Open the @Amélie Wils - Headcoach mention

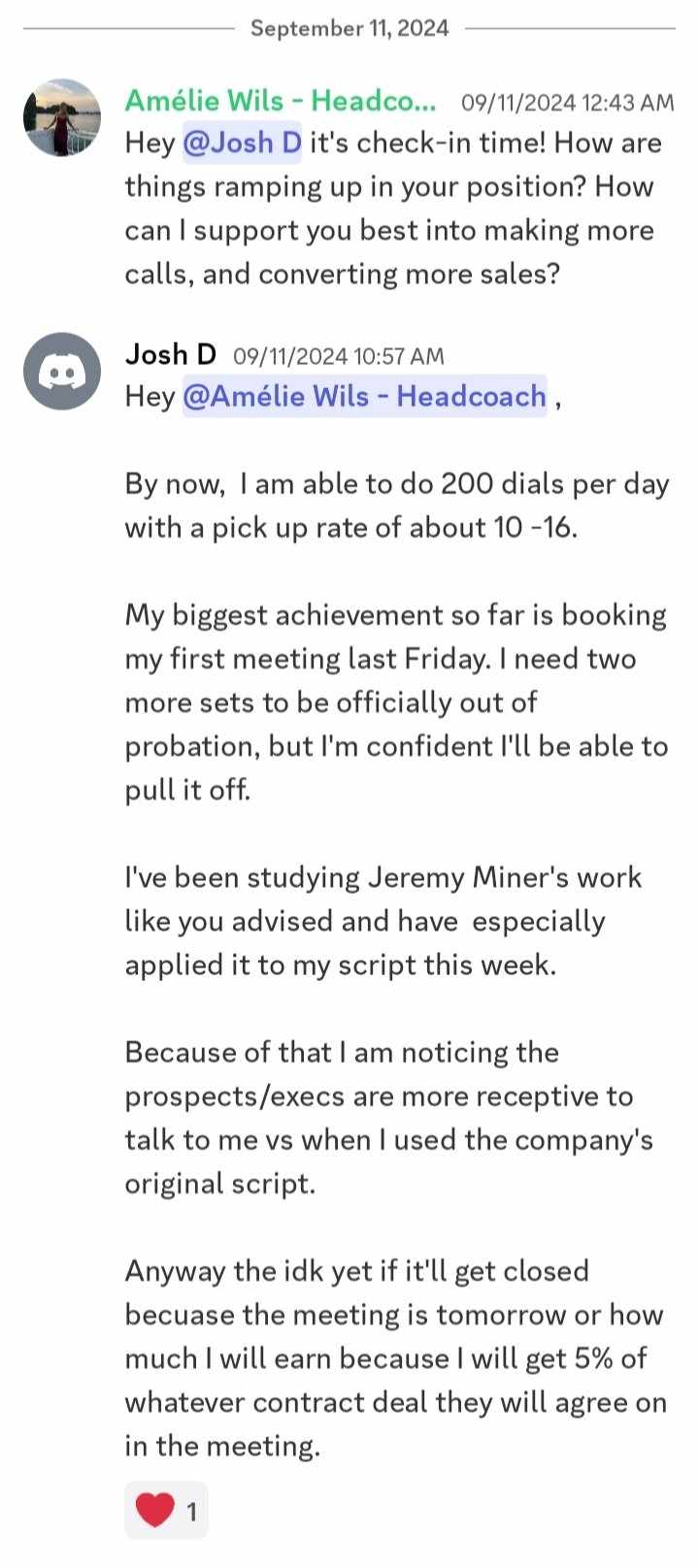pyautogui.click(x=365, y=396)
